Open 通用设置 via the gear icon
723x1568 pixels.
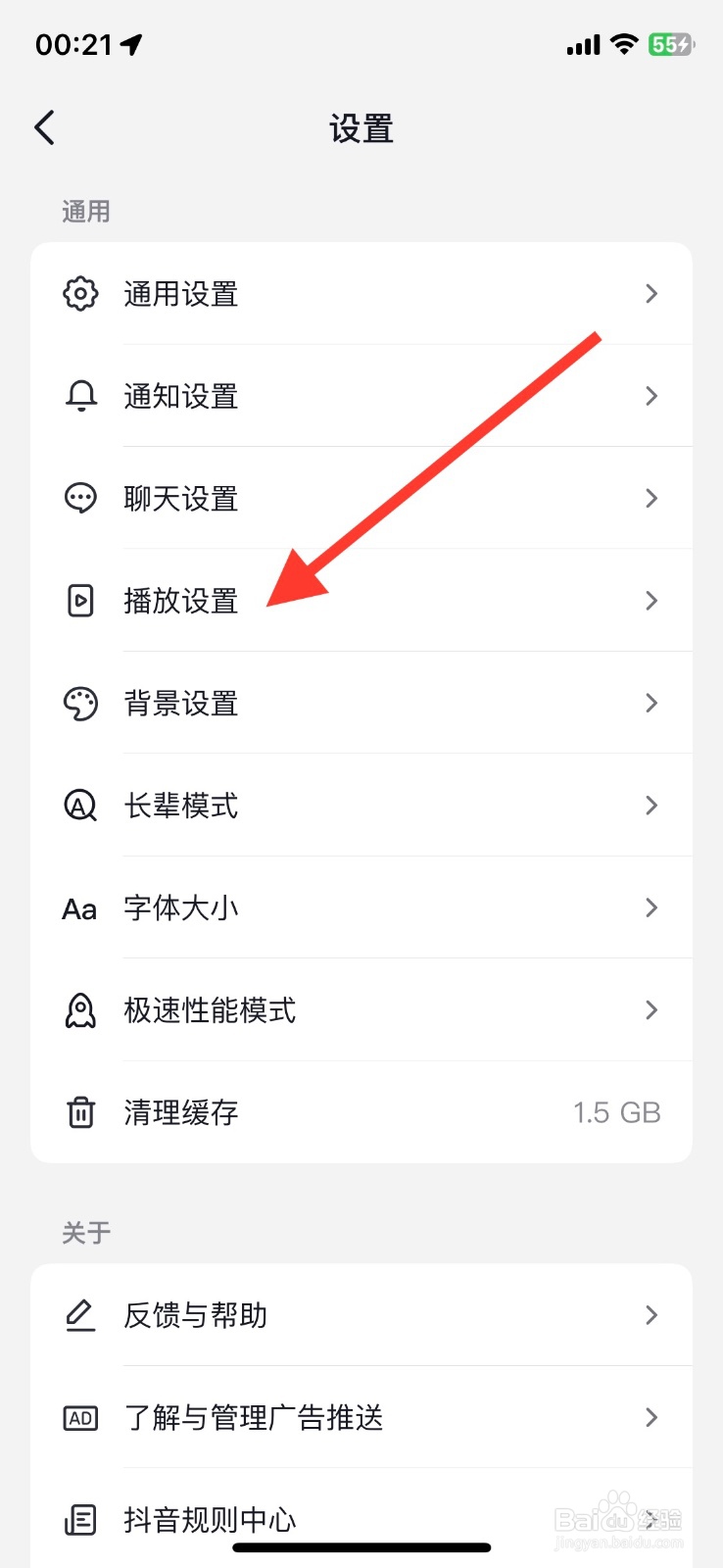79,293
